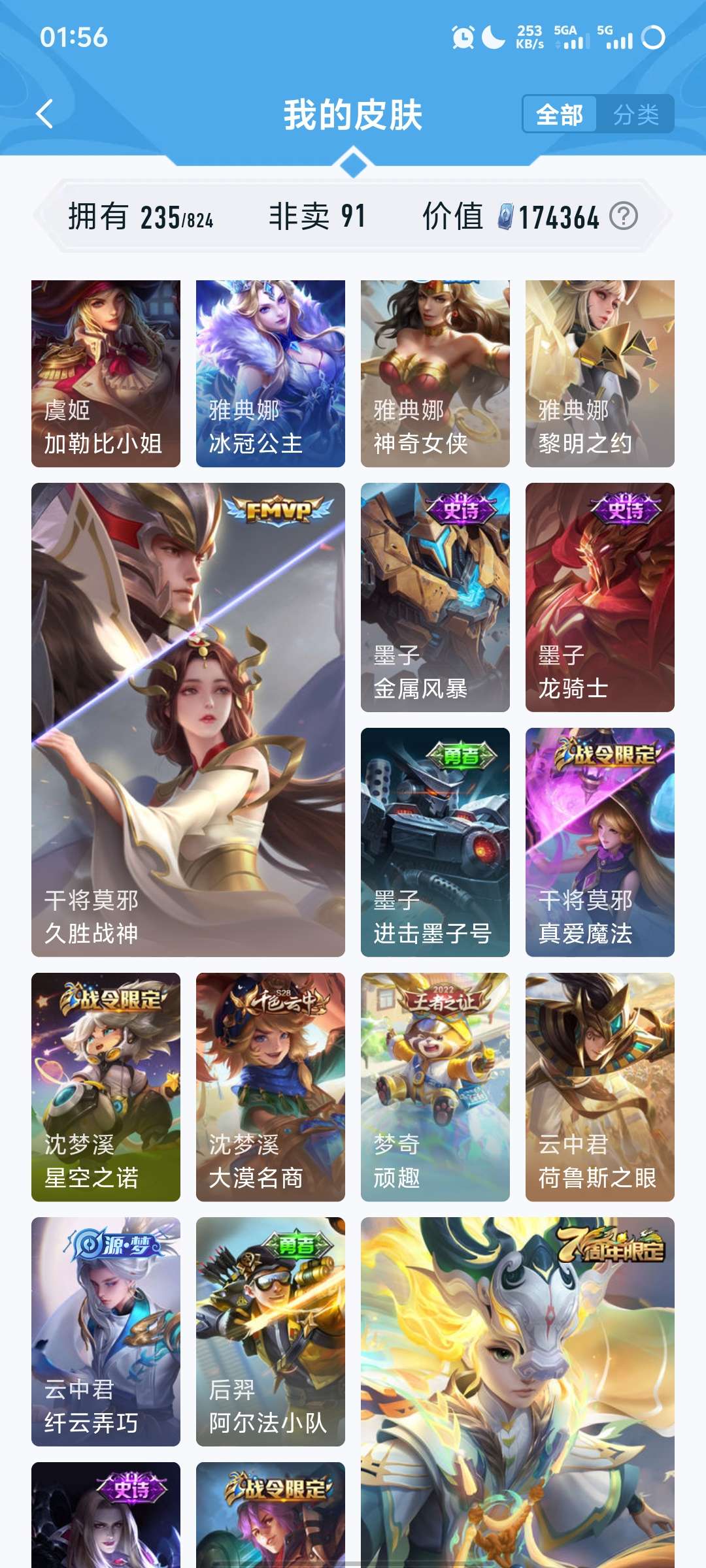
Task: Open the large 干将莫邪 久胜战神 card
Action: (x=188, y=720)
